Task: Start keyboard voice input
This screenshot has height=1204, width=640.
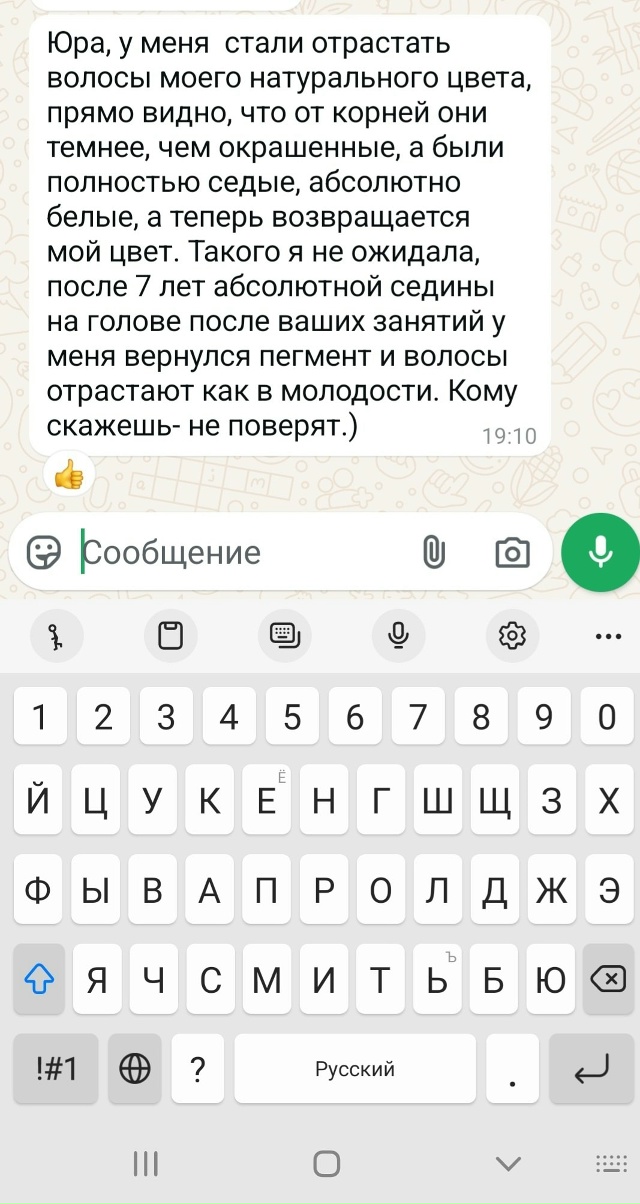Action: [x=398, y=635]
